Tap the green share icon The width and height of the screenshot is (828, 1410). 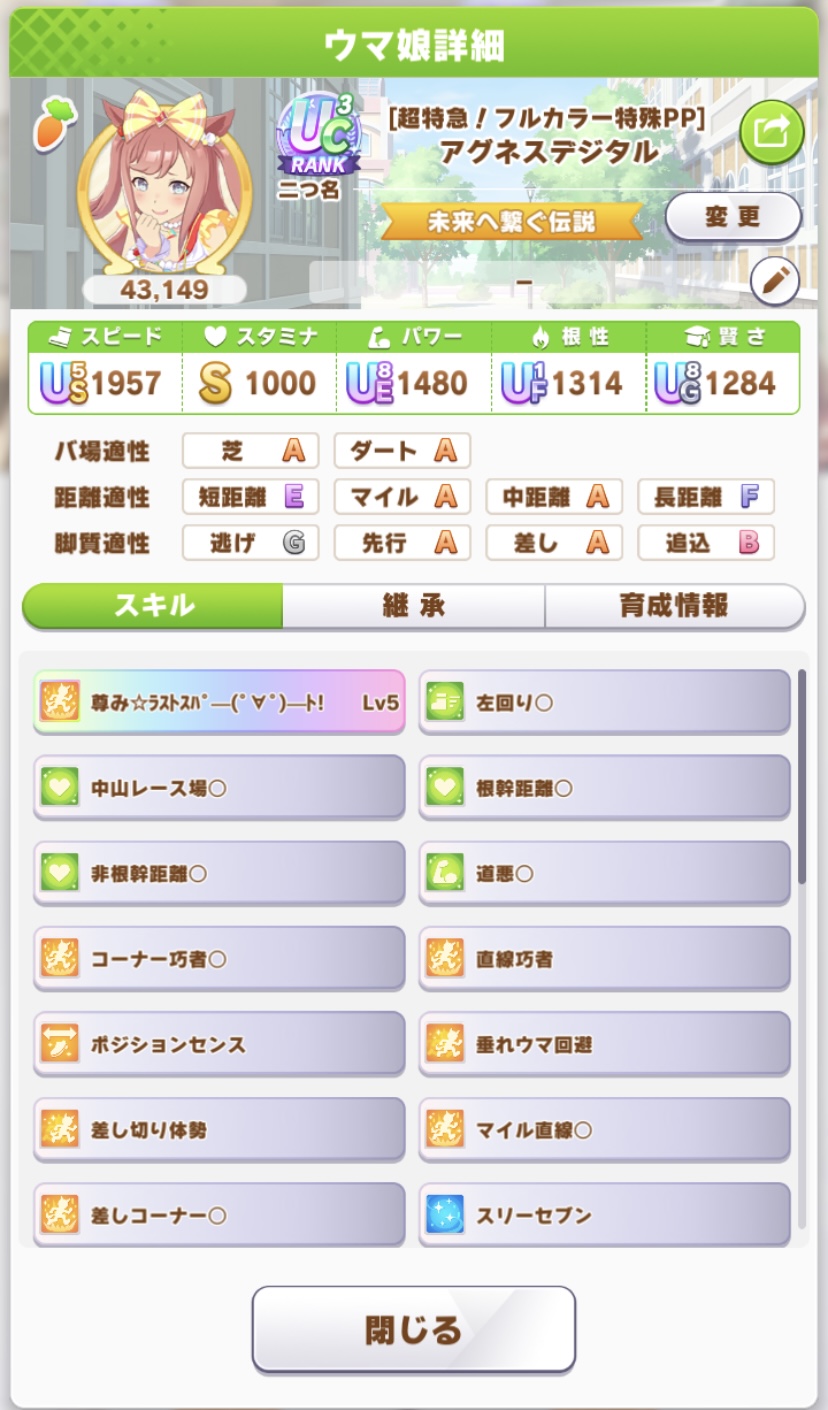click(771, 133)
